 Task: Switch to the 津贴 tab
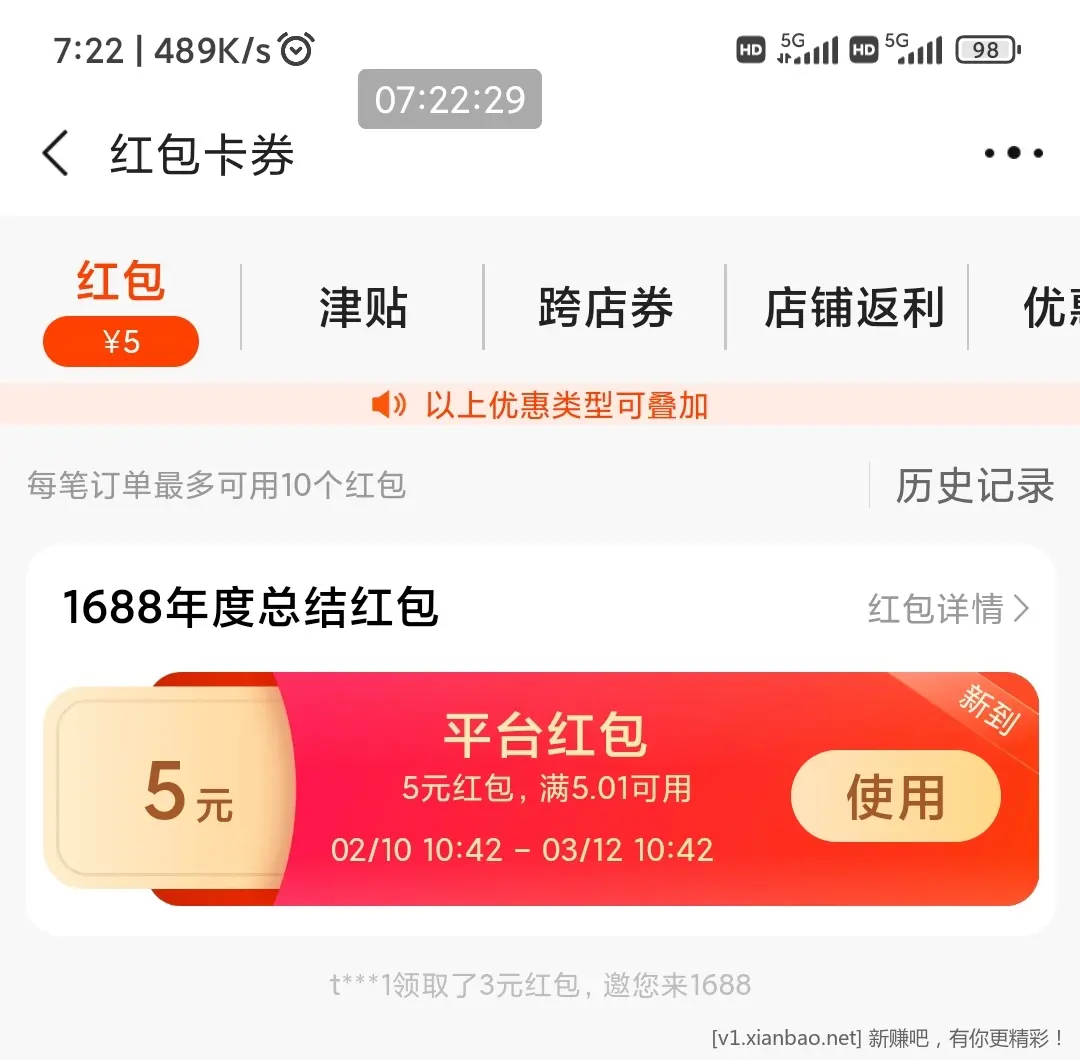tap(363, 307)
